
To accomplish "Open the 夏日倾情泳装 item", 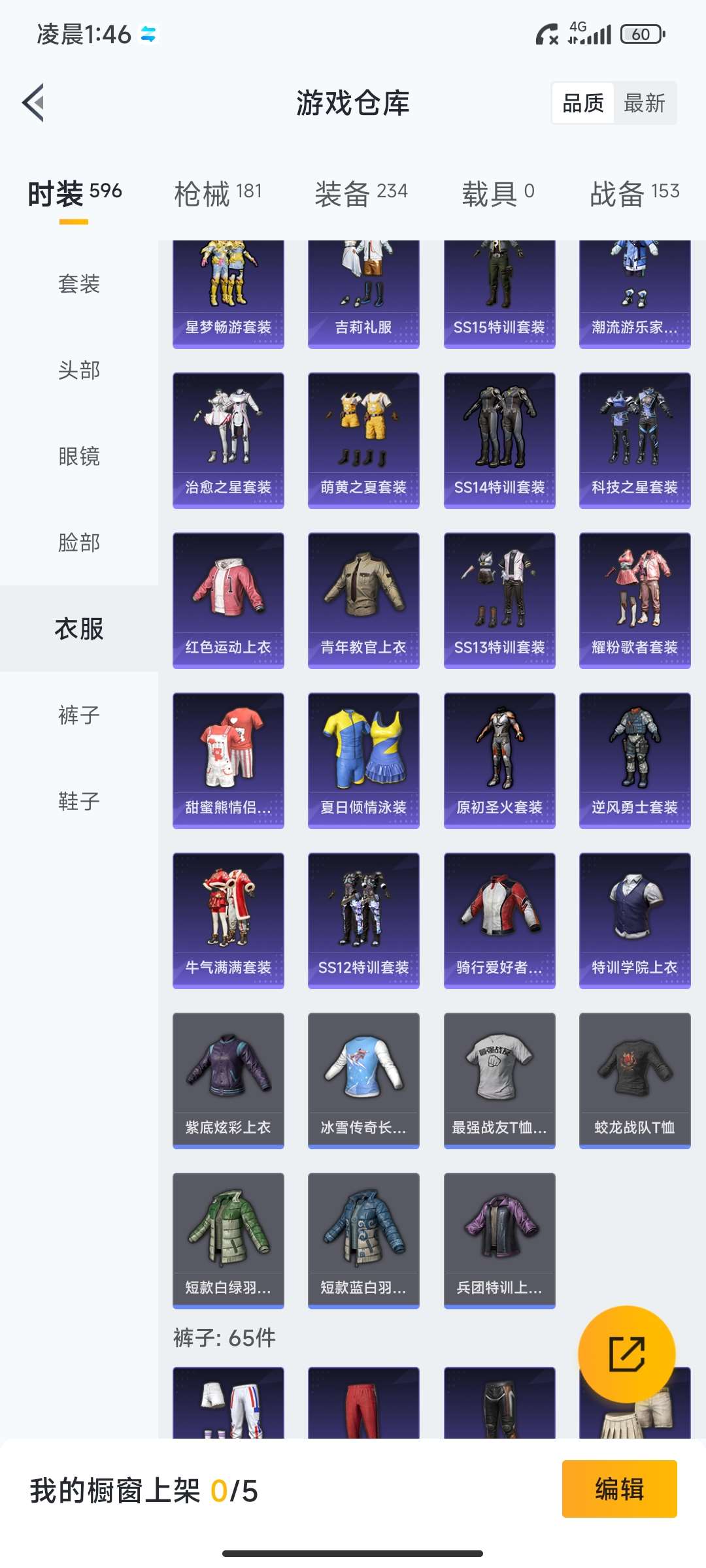I will (363, 760).
